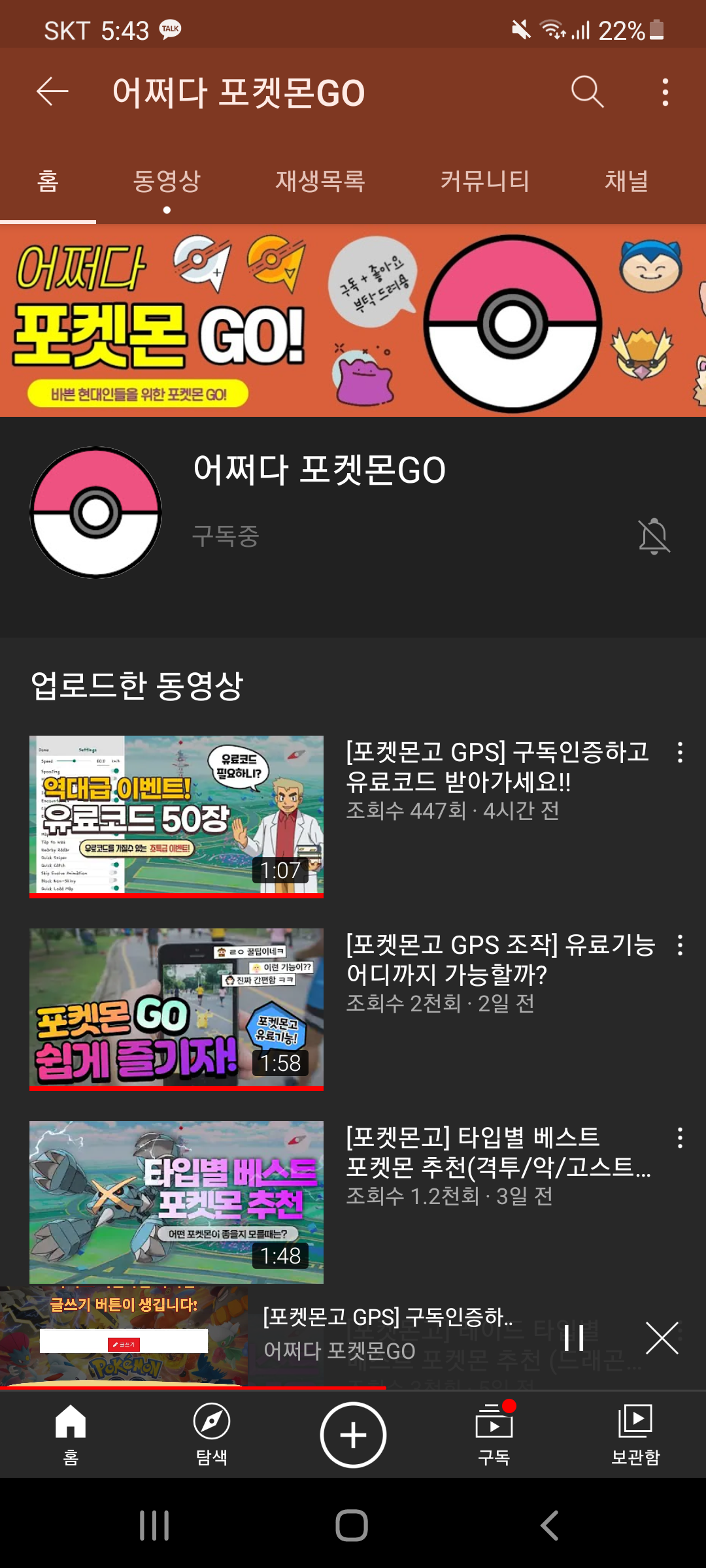Switch to the 재생목록 tab
This screenshot has width=706, height=1568.
click(x=320, y=182)
